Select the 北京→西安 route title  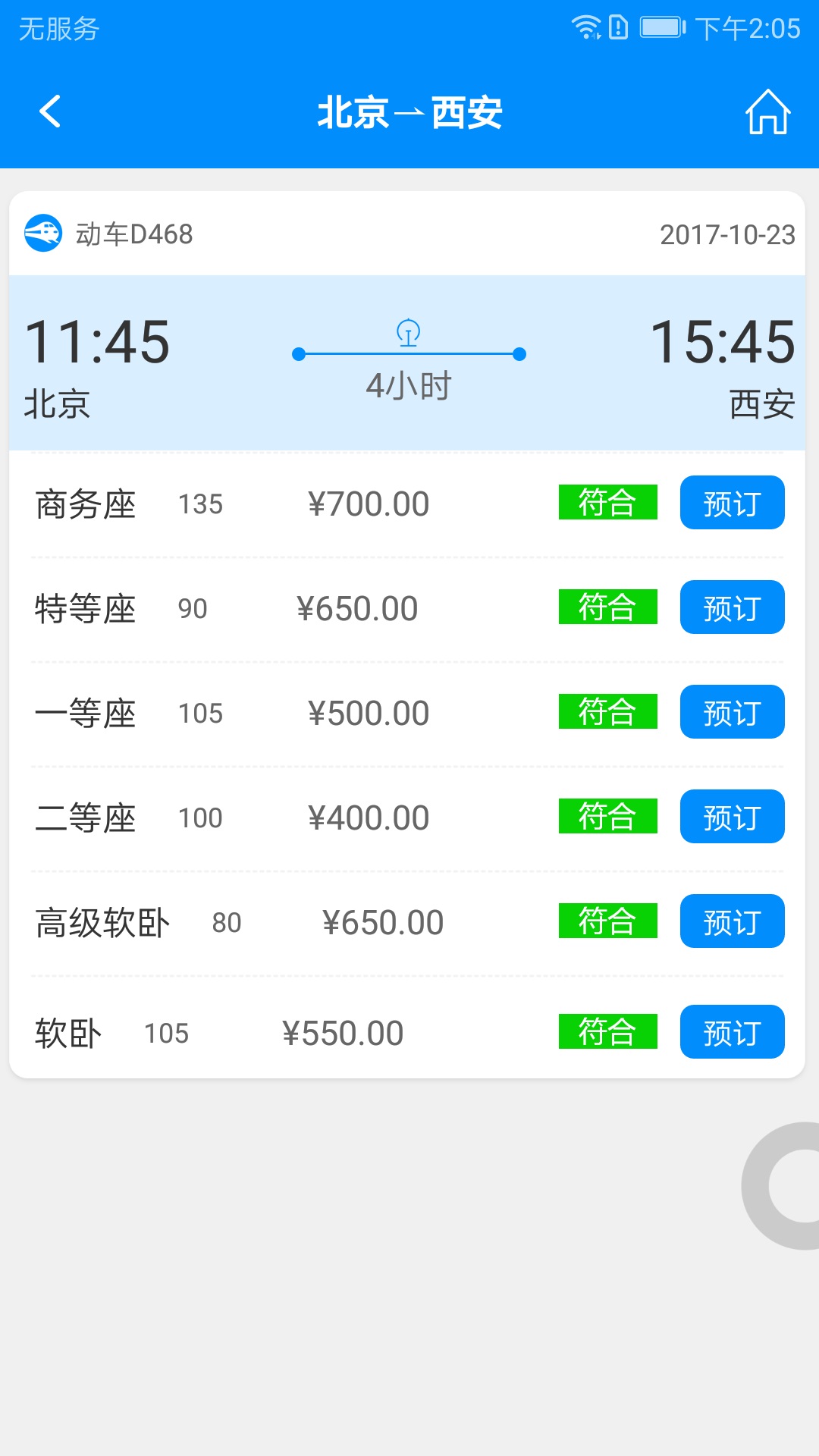click(x=409, y=114)
